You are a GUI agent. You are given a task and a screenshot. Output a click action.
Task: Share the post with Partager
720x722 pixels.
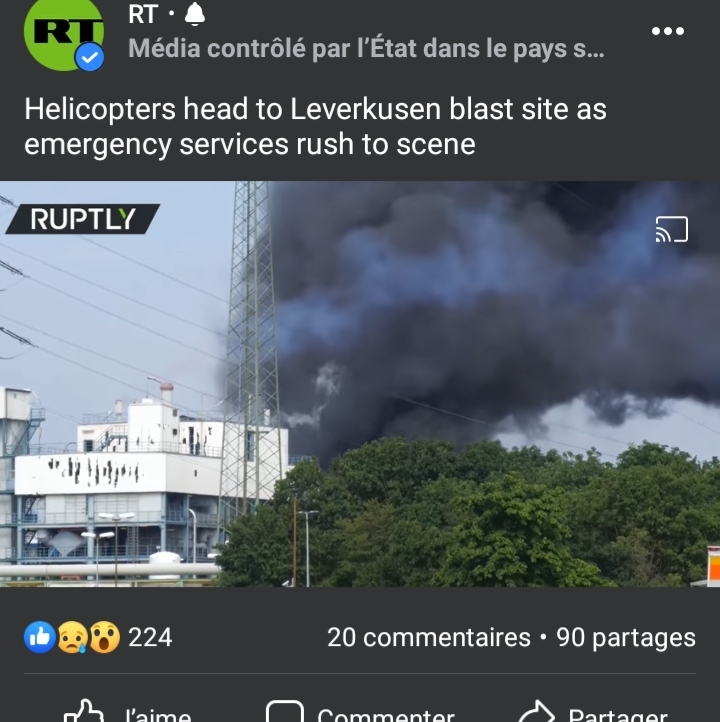tap(604, 712)
